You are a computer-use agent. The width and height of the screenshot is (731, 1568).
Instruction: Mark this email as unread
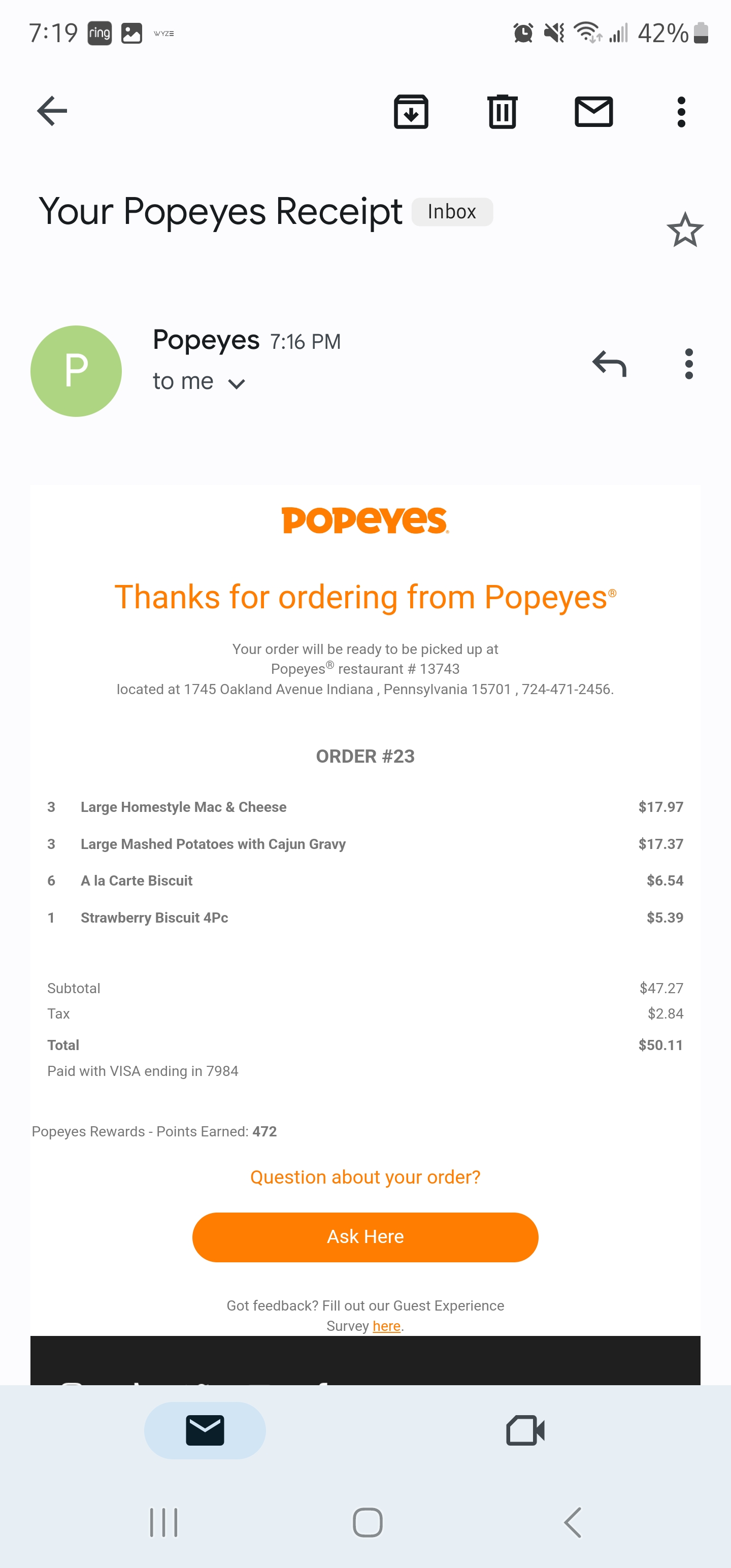593,112
